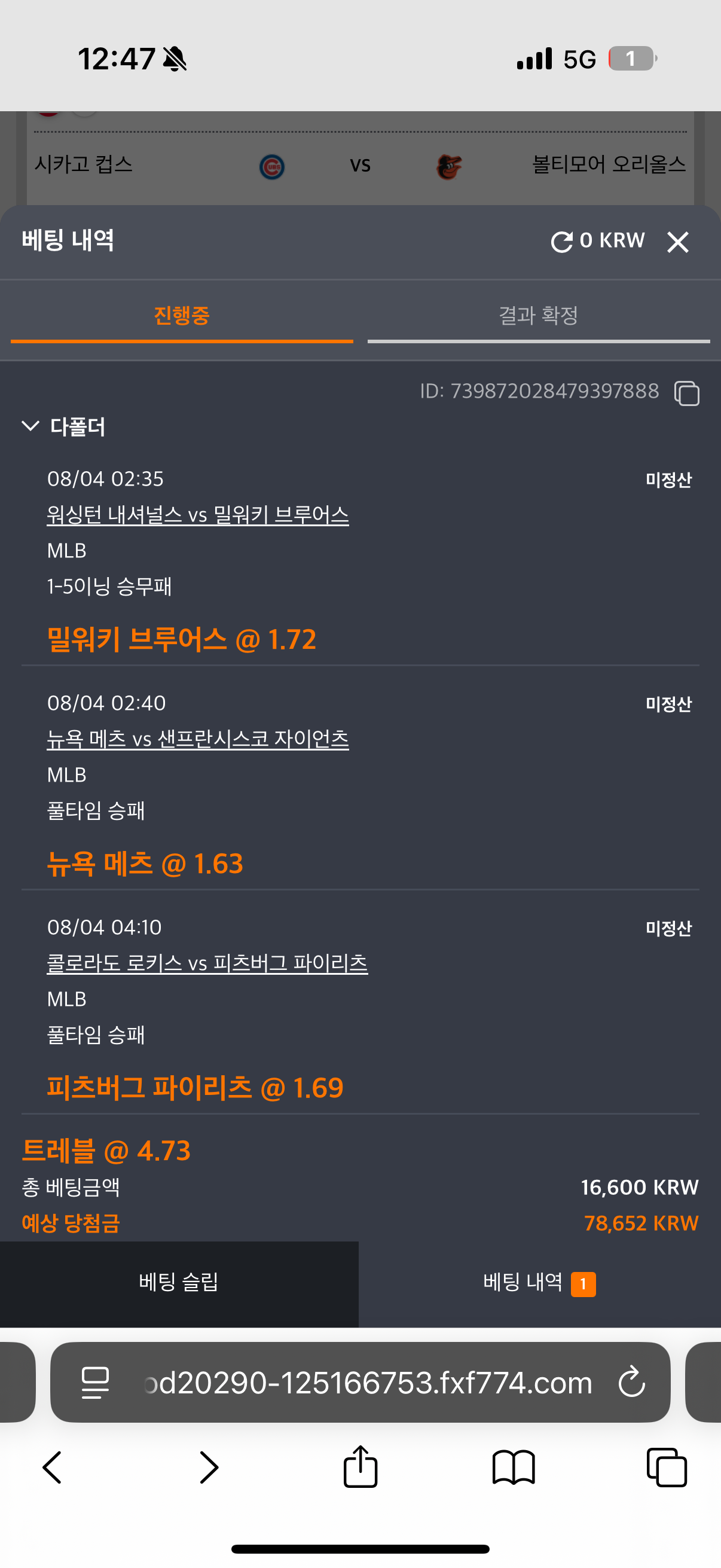The image size is (721, 1568).
Task: Open 뉴욕 메츠 vs 샌프란시스코 자이언츠 match
Action: tap(198, 739)
